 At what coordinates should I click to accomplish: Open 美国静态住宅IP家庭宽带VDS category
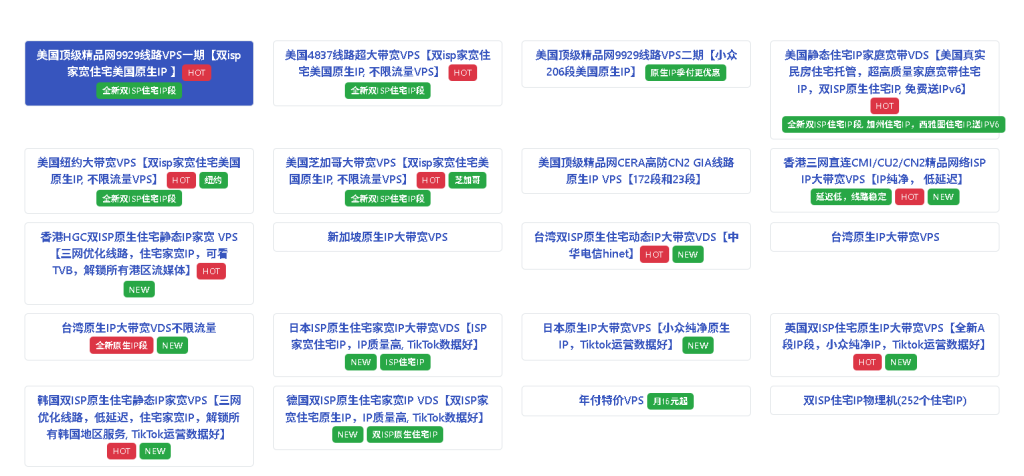point(884,72)
